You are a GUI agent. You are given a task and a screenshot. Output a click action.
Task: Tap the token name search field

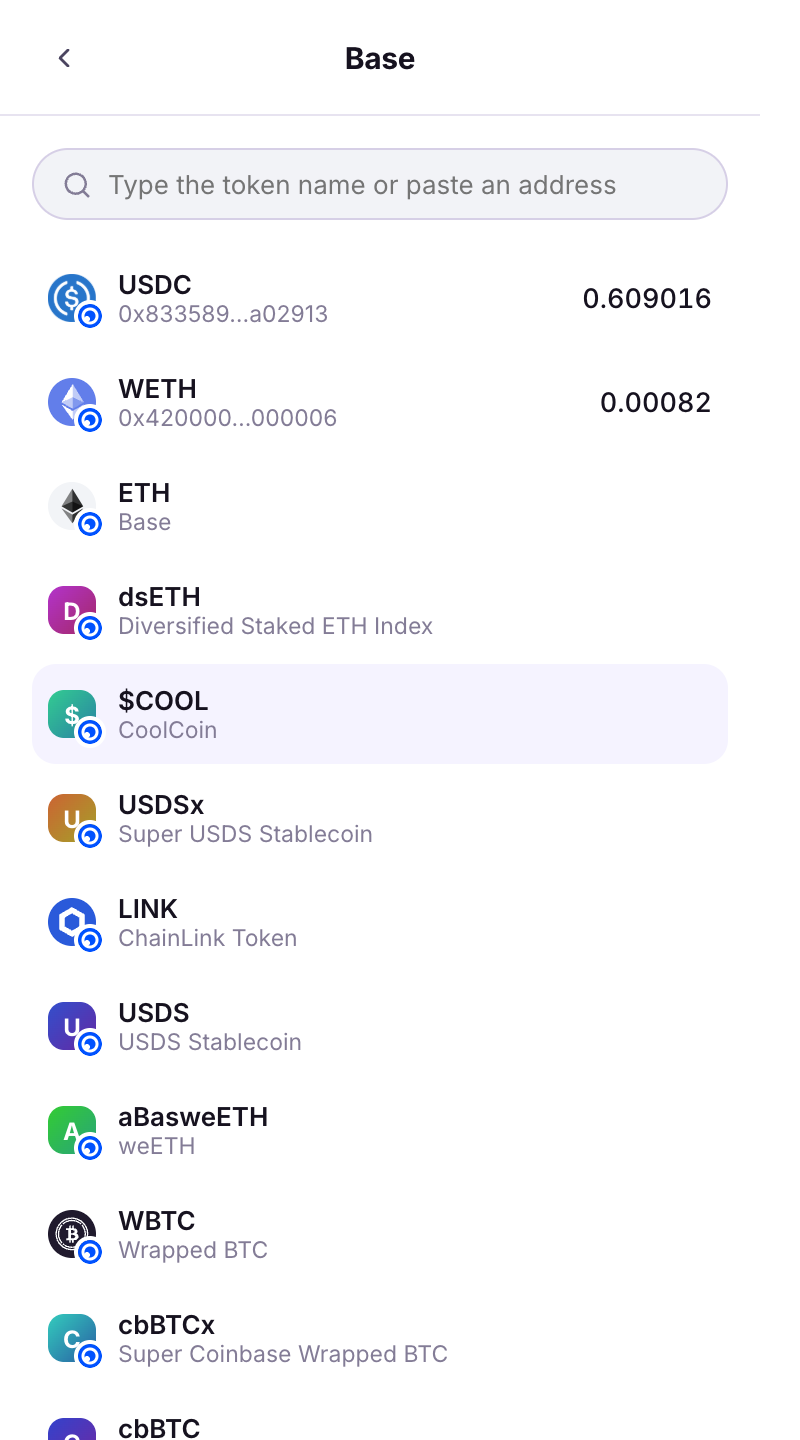(x=380, y=184)
